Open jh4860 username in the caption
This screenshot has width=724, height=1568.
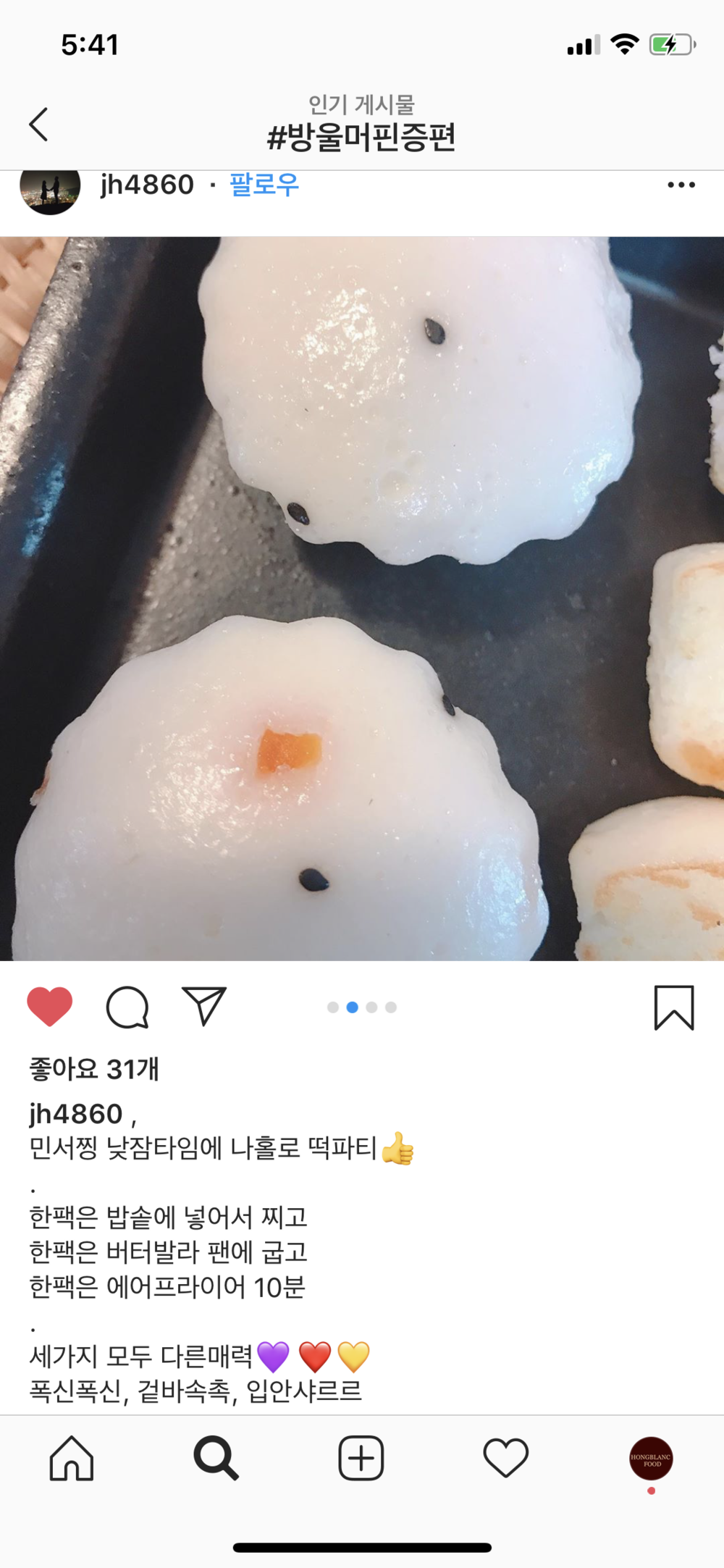76,1114
